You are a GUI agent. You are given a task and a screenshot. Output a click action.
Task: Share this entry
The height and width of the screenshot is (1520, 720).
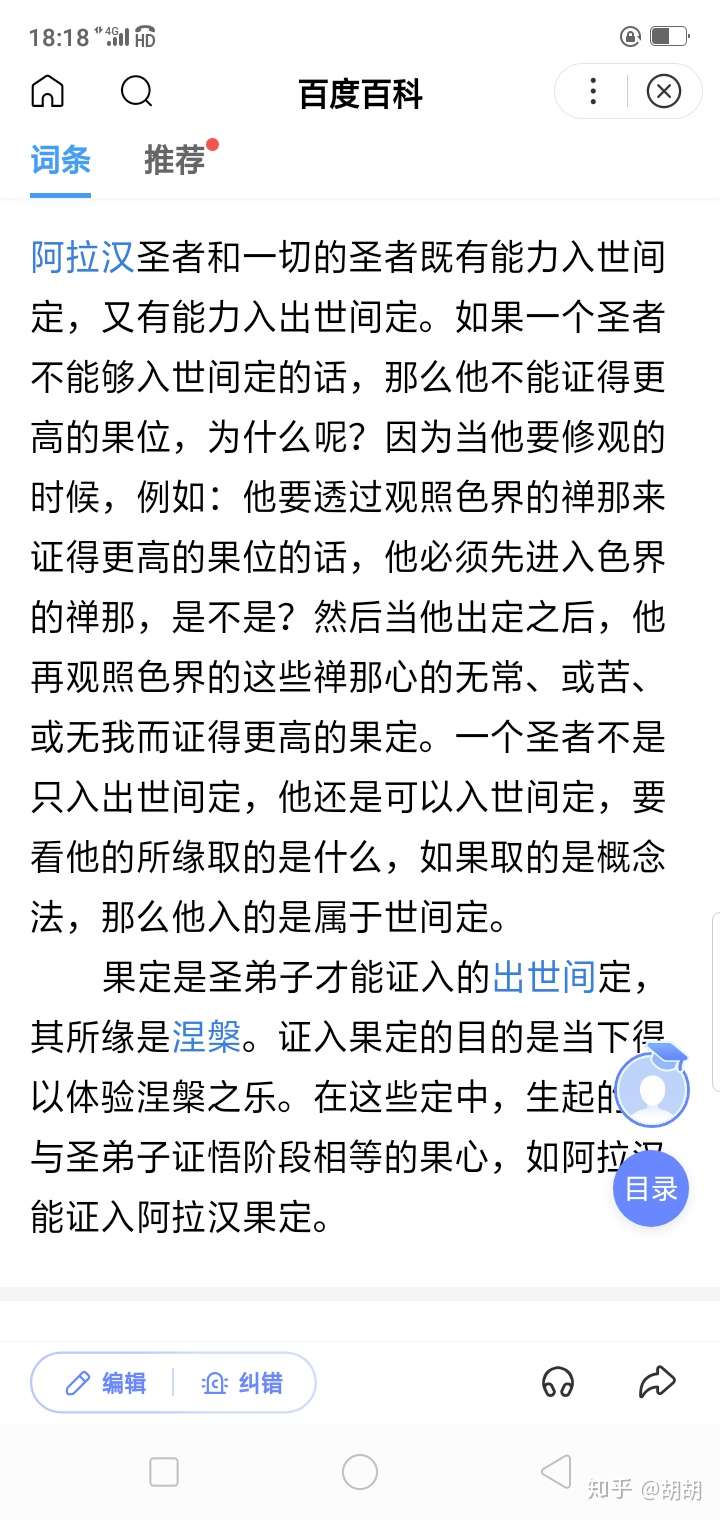pos(657,1383)
